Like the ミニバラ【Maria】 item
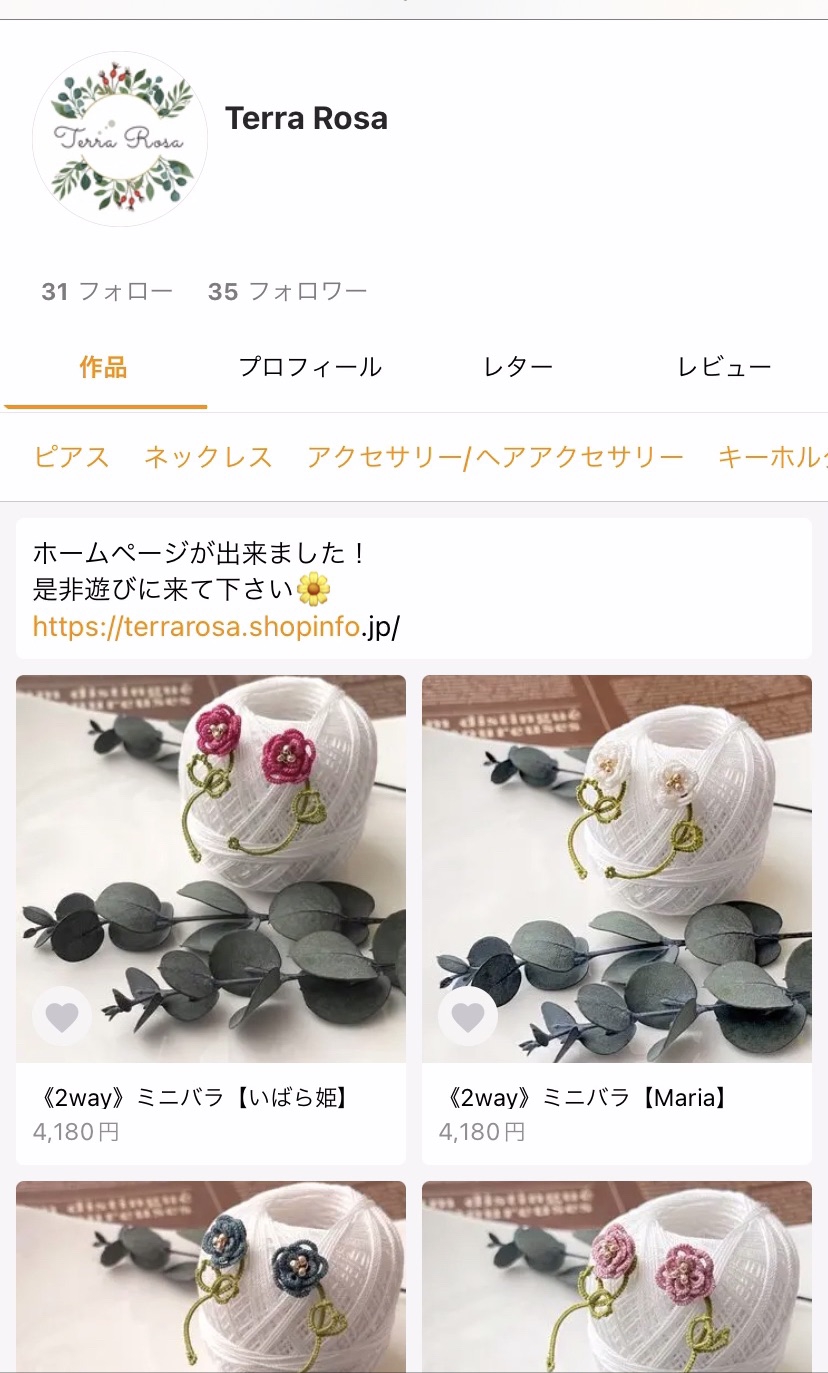 tap(468, 1017)
